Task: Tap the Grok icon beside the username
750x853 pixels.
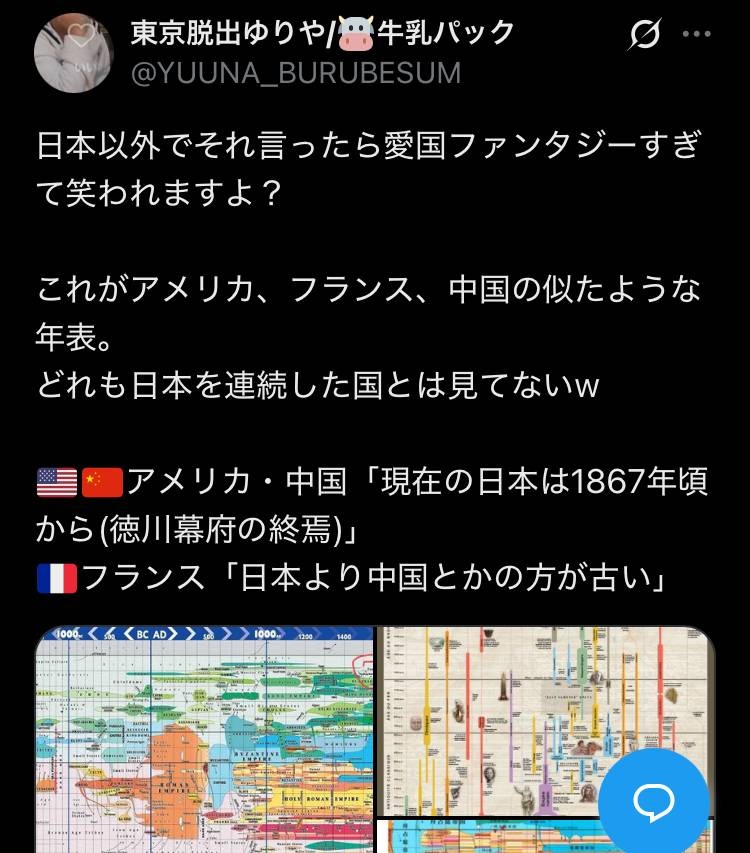Action: pos(645,35)
